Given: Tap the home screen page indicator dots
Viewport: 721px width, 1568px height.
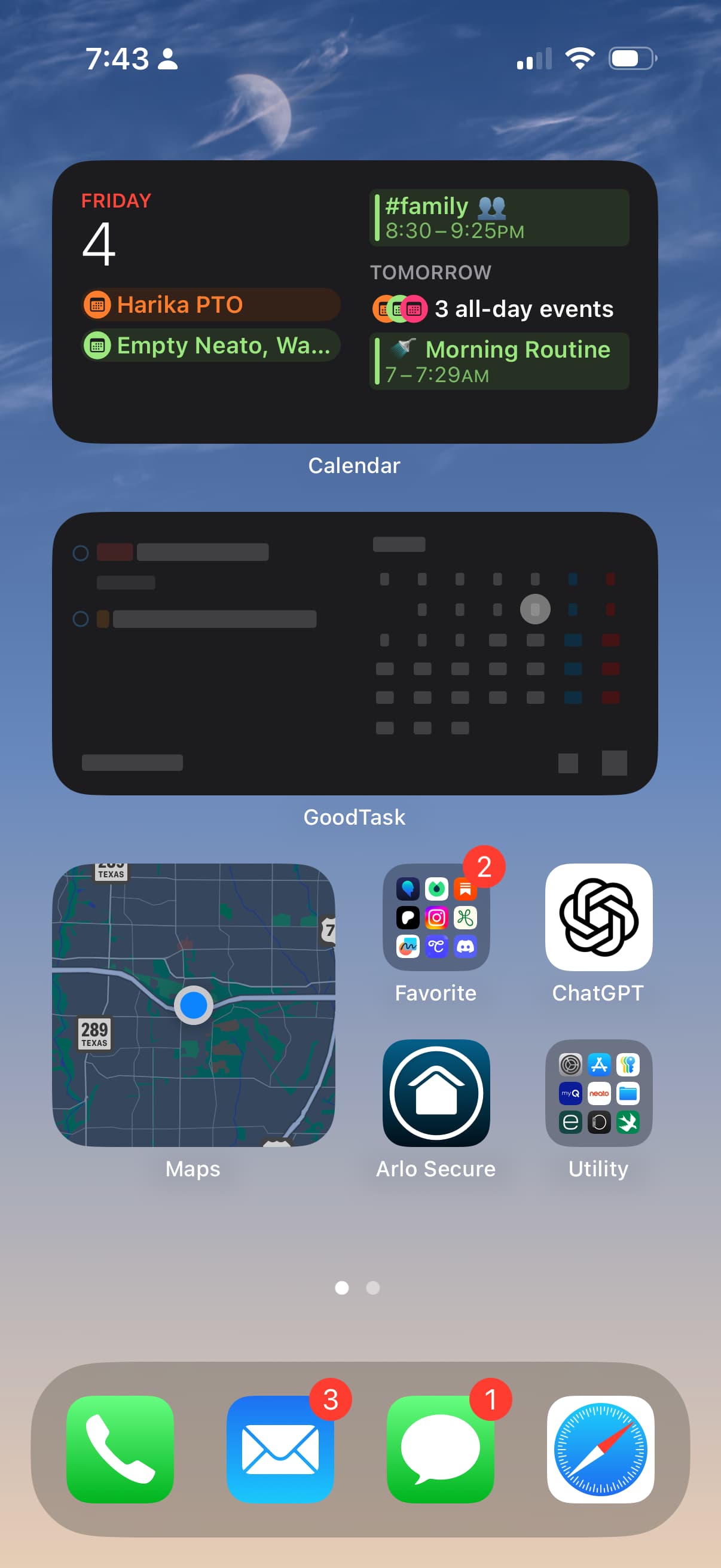Looking at the screenshot, I should coord(358,1288).
